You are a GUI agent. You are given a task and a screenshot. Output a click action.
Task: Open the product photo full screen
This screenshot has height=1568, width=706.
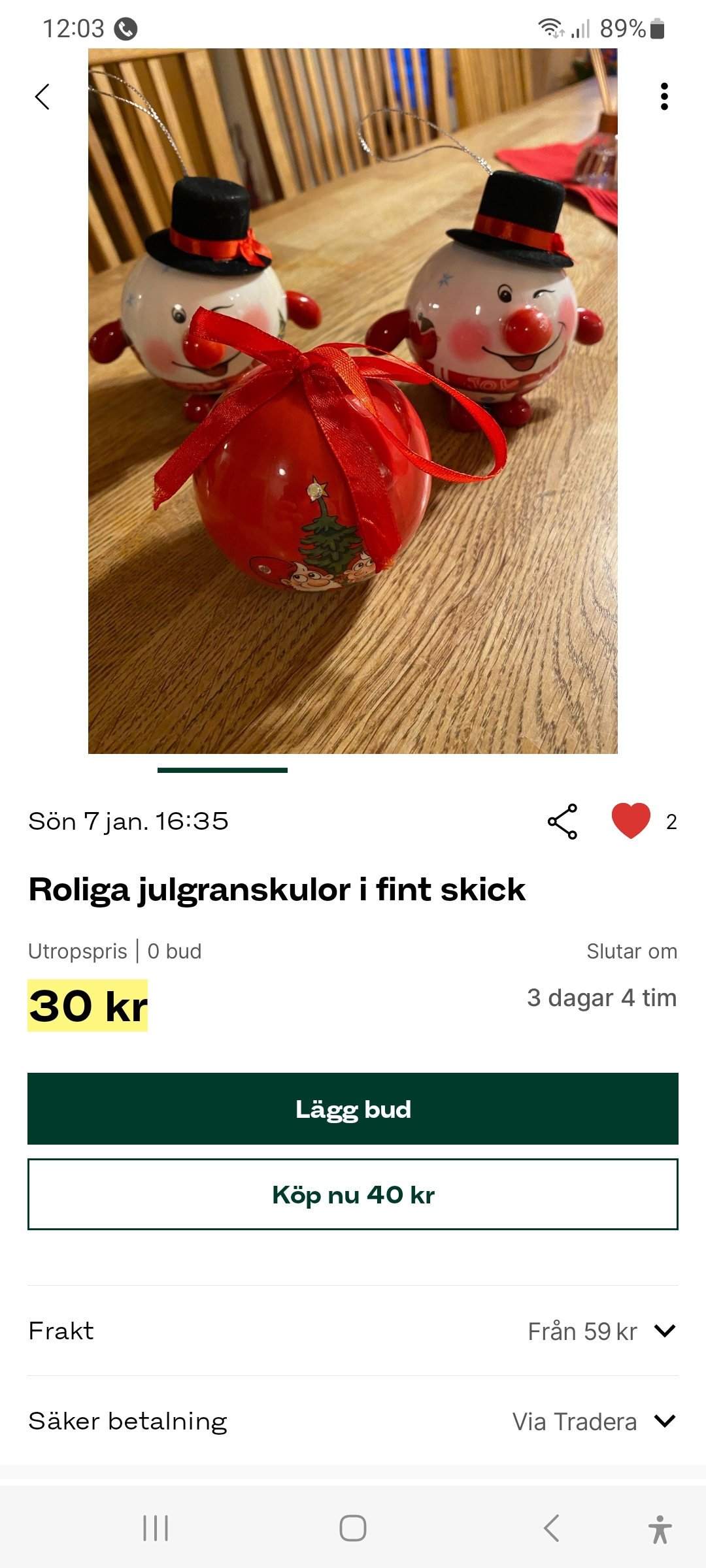coord(353,401)
